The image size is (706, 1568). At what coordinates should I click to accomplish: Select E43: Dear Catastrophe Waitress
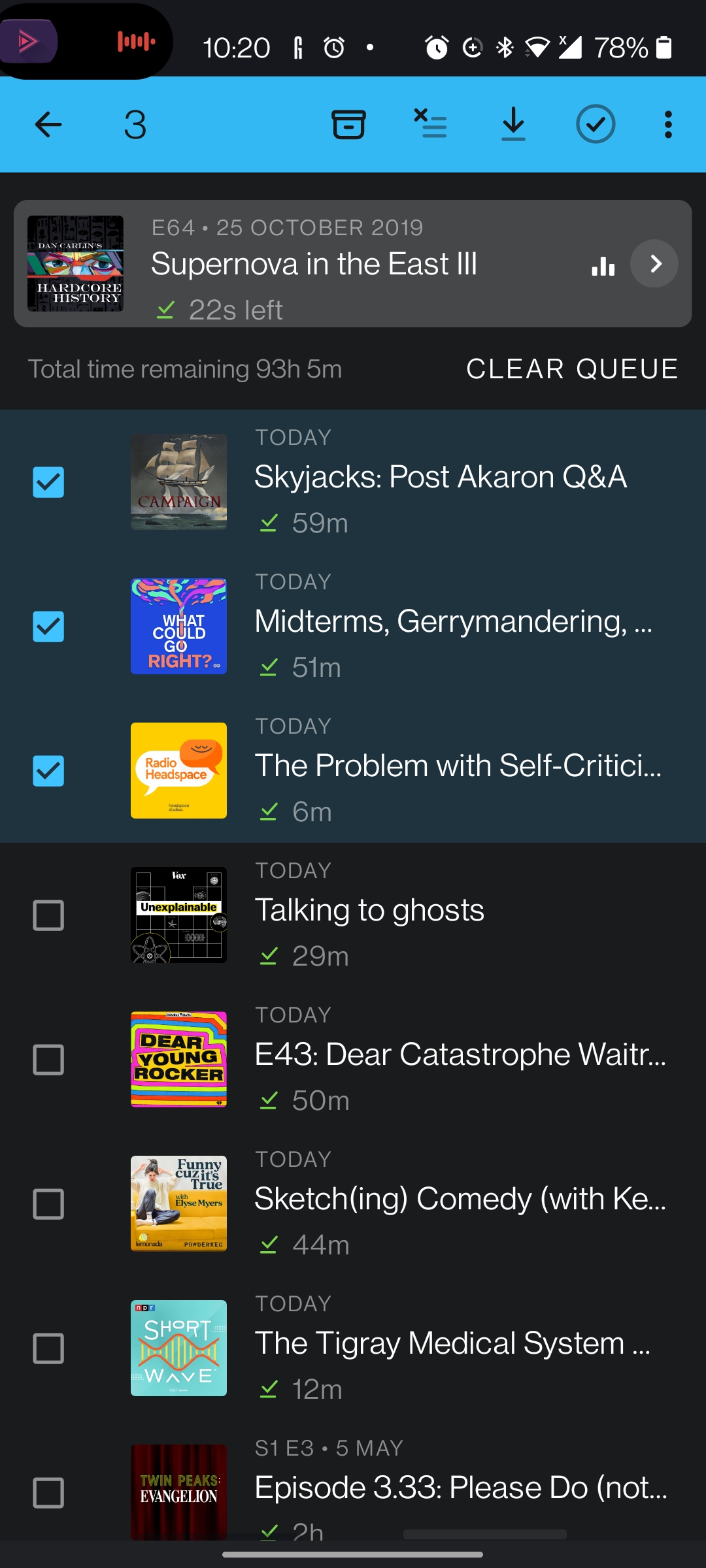click(48, 1060)
